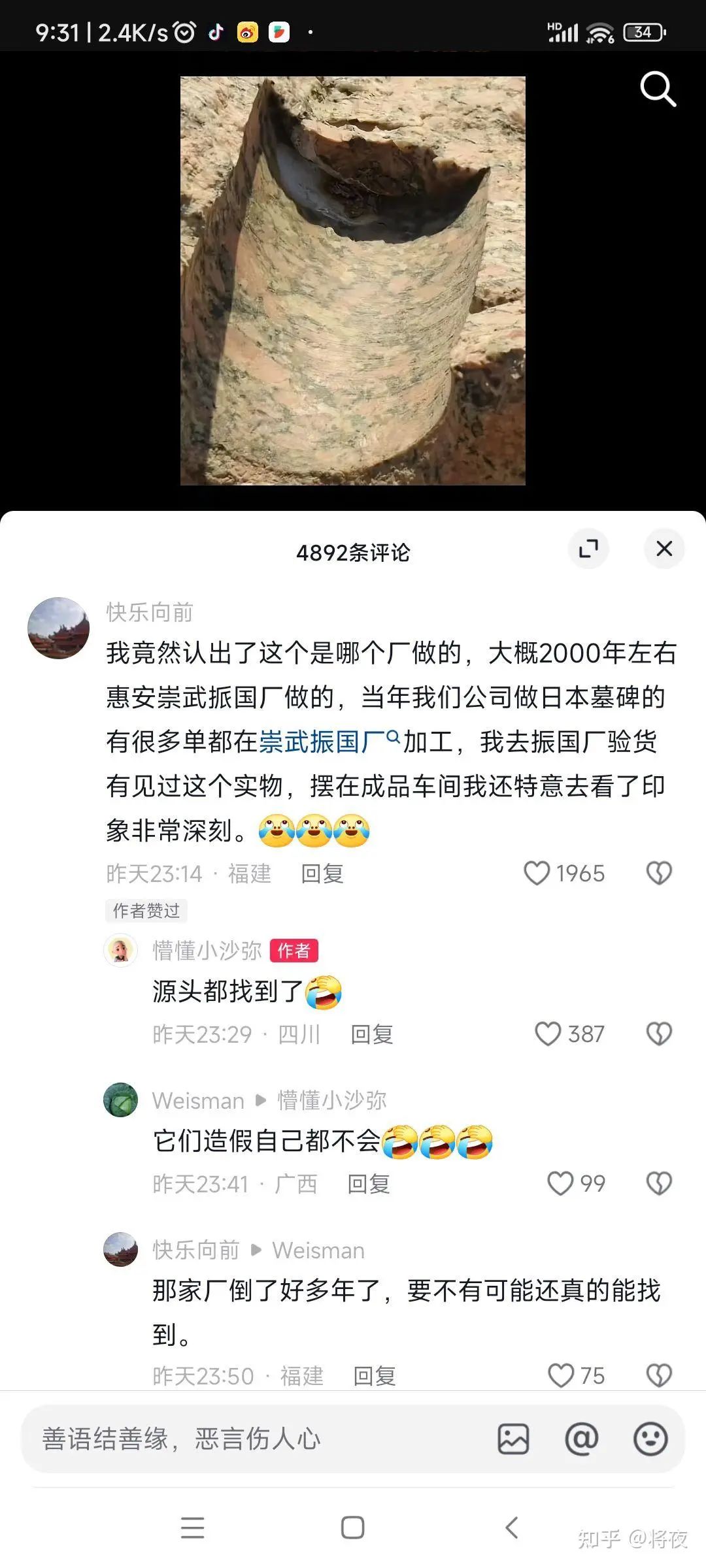Tap the back arrow in the navigation bar

coord(511,1529)
